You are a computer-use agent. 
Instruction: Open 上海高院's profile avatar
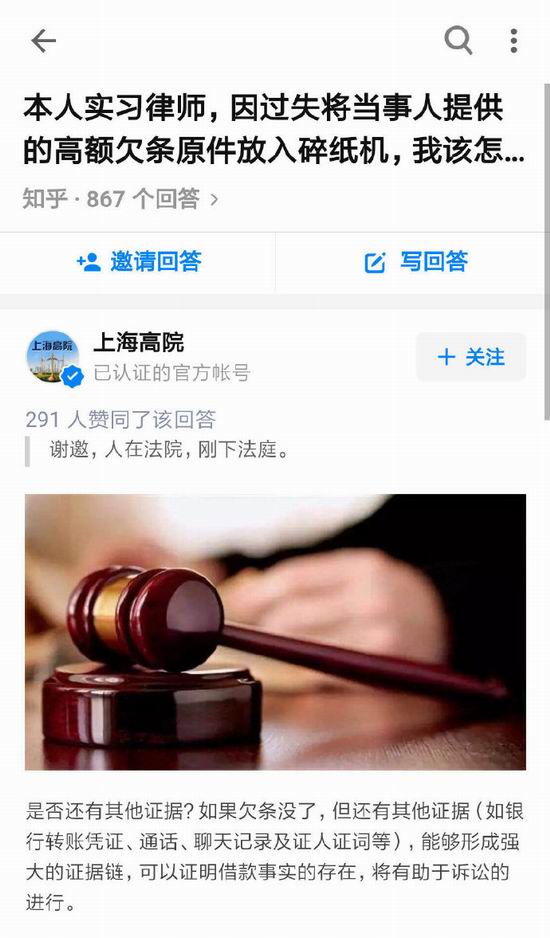pos(53,357)
